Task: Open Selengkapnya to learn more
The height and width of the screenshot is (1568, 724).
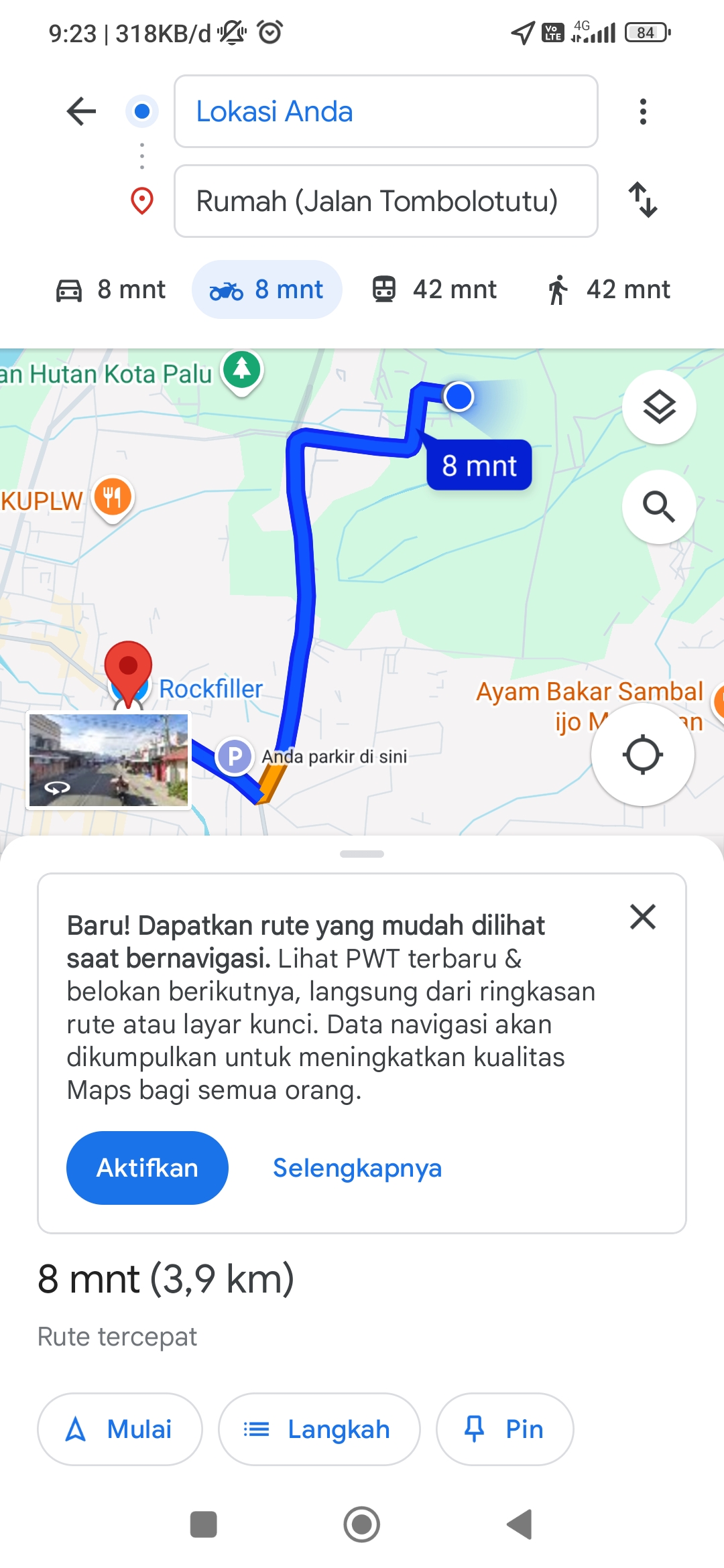Action: pyautogui.click(x=357, y=1168)
